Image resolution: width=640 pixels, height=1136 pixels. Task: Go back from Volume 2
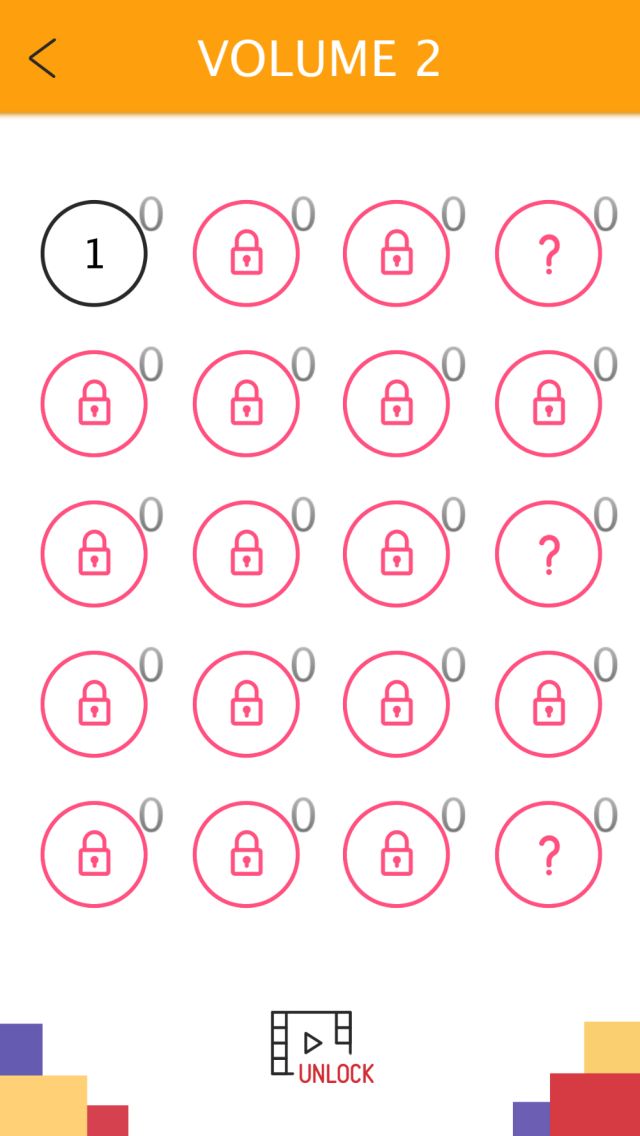coord(43,59)
